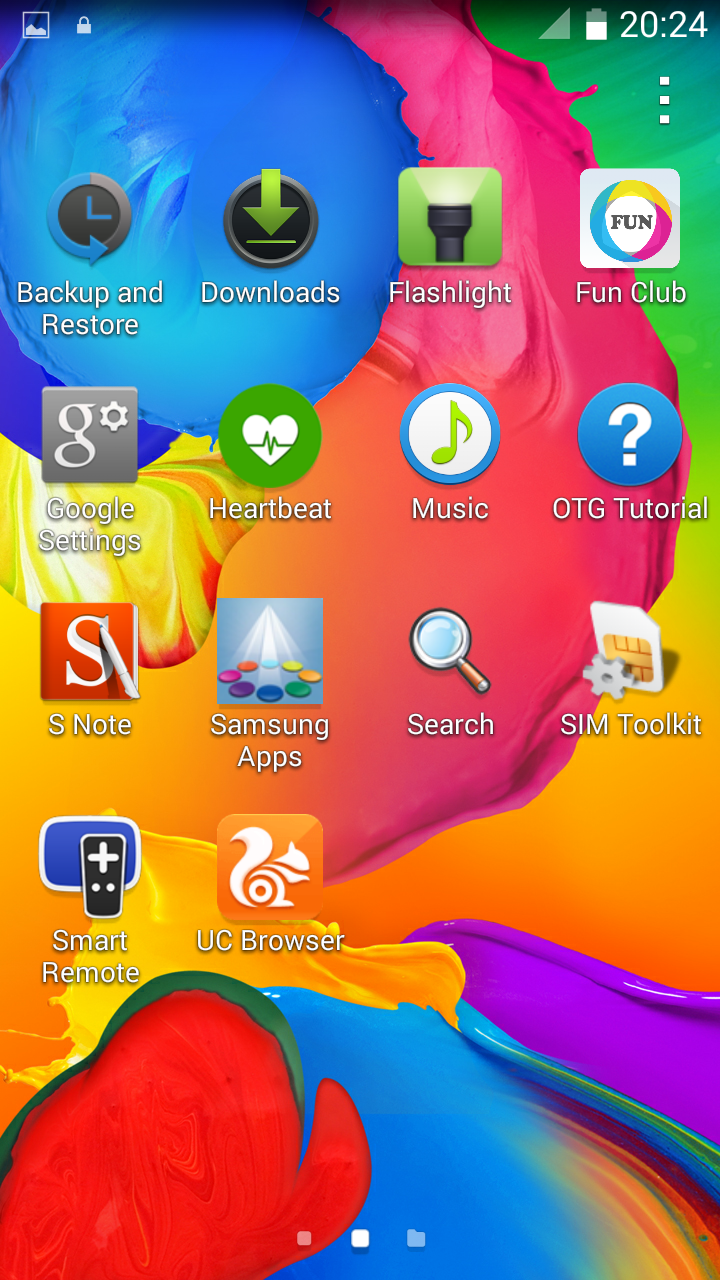Open Google Settings
The image size is (720, 1280).
[x=90, y=436]
